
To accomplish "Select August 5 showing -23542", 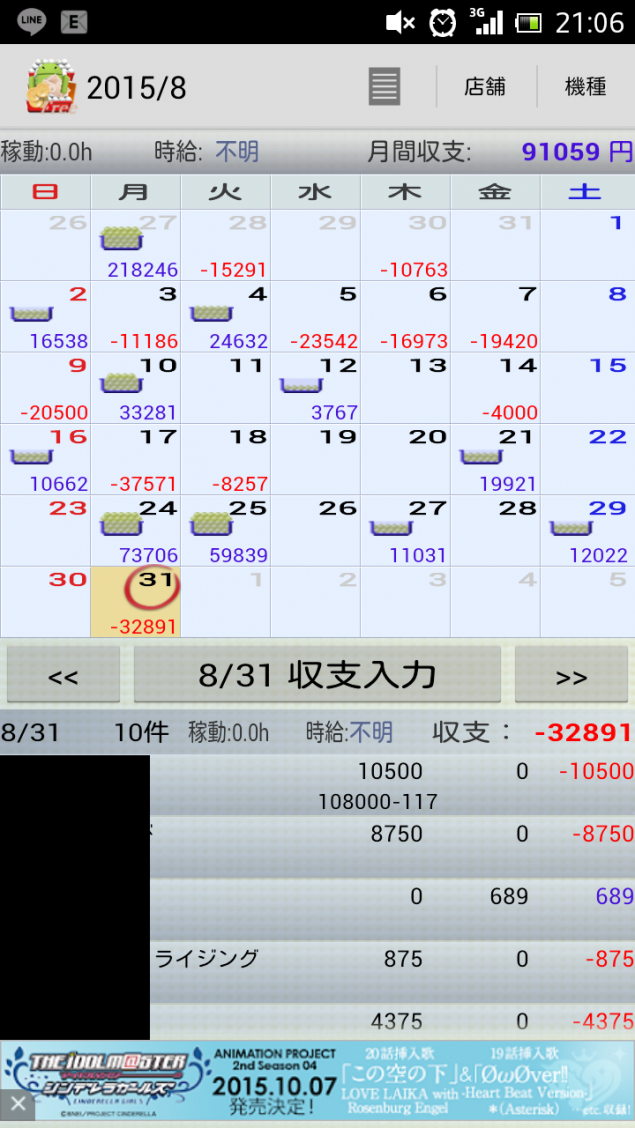I will tap(315, 317).
